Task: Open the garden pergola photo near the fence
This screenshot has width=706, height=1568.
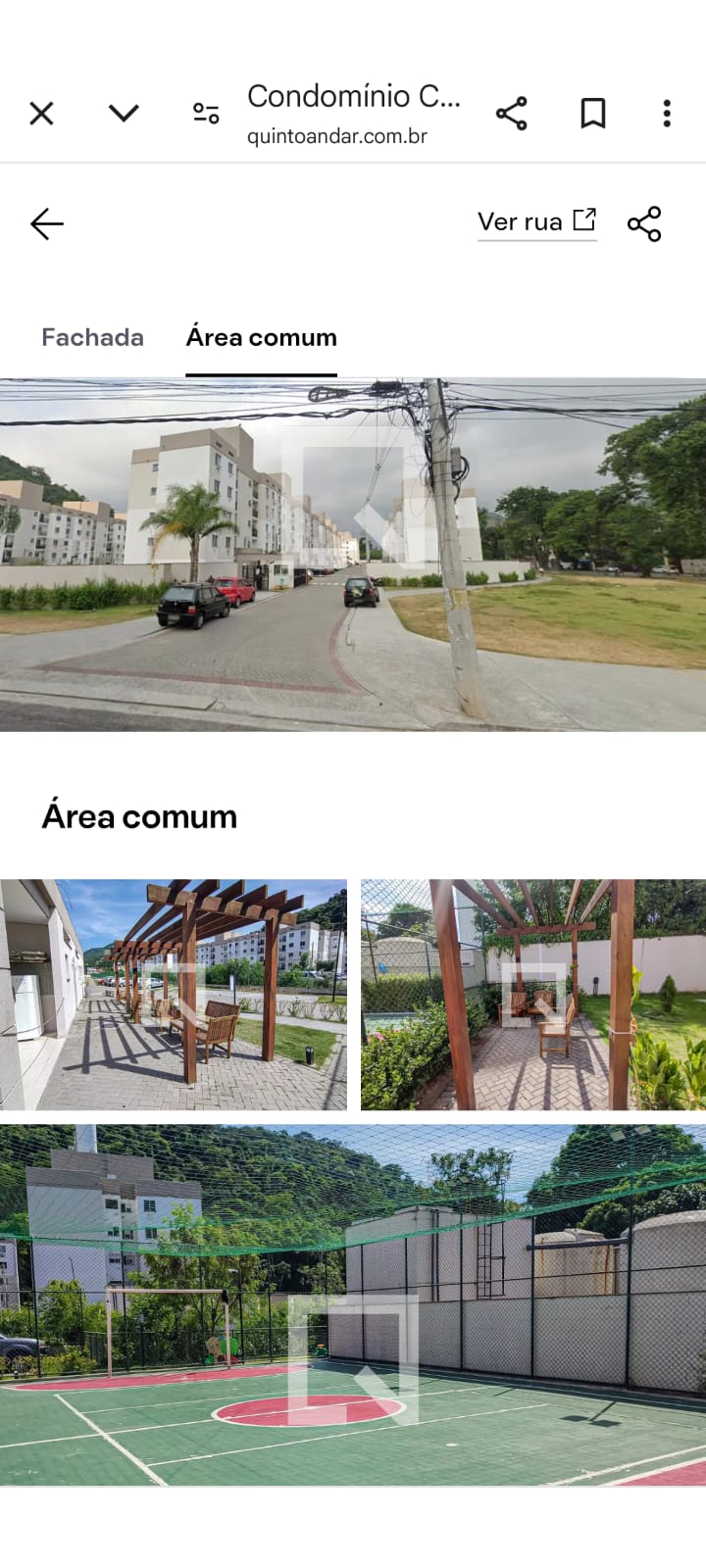Action: tap(533, 995)
